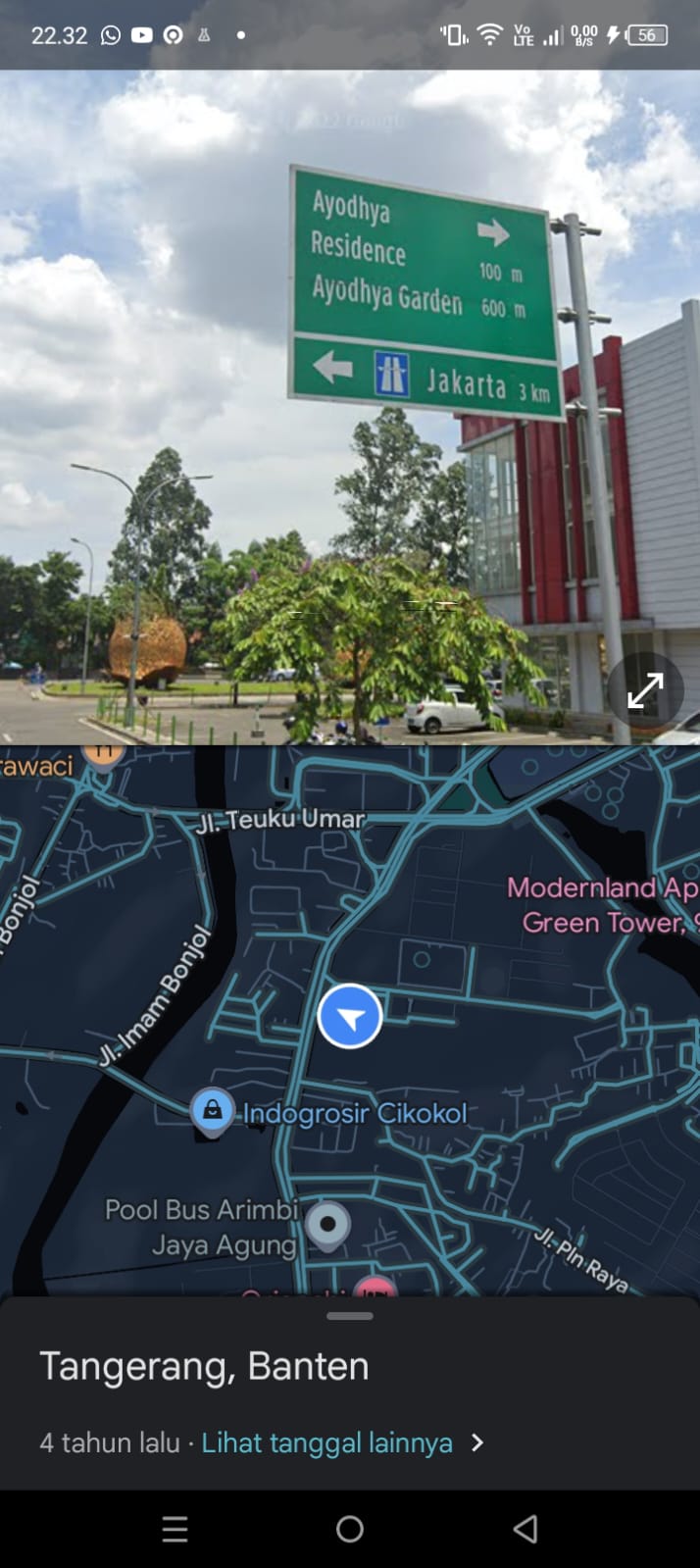Go back using the system back button
The height and width of the screenshot is (1568, 700).
(525, 1529)
